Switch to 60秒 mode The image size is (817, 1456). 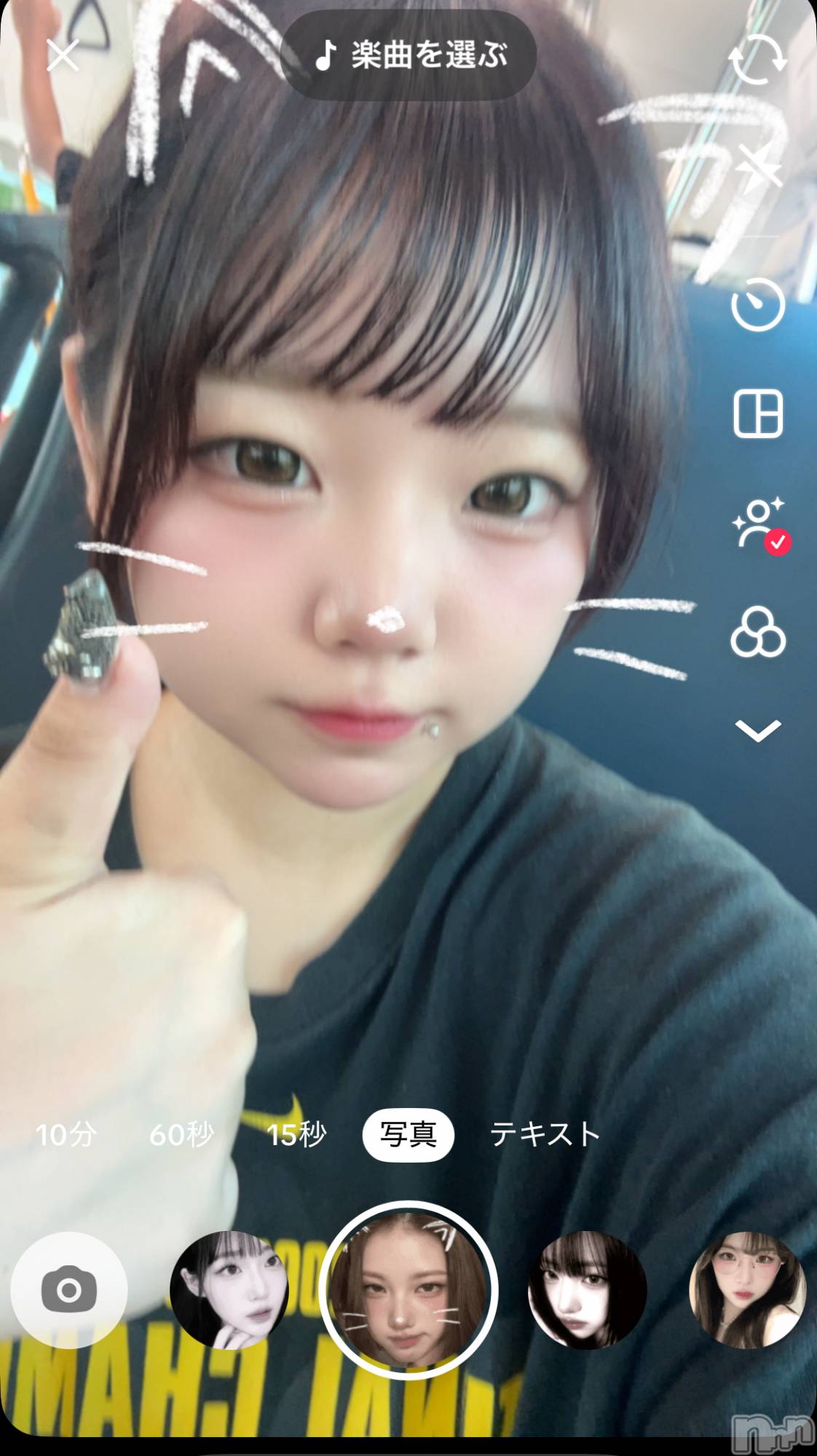coord(181,1134)
